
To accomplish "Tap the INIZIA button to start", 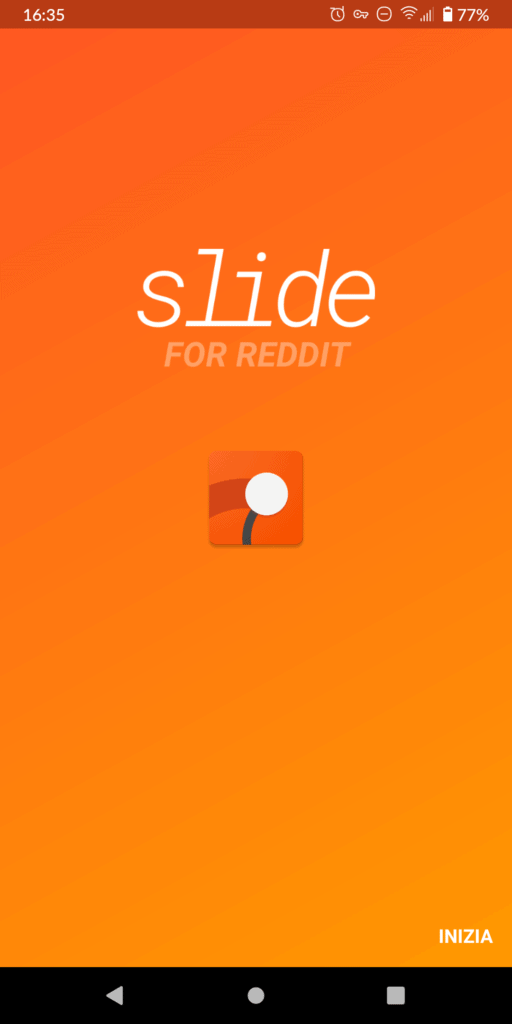I will [466, 936].
